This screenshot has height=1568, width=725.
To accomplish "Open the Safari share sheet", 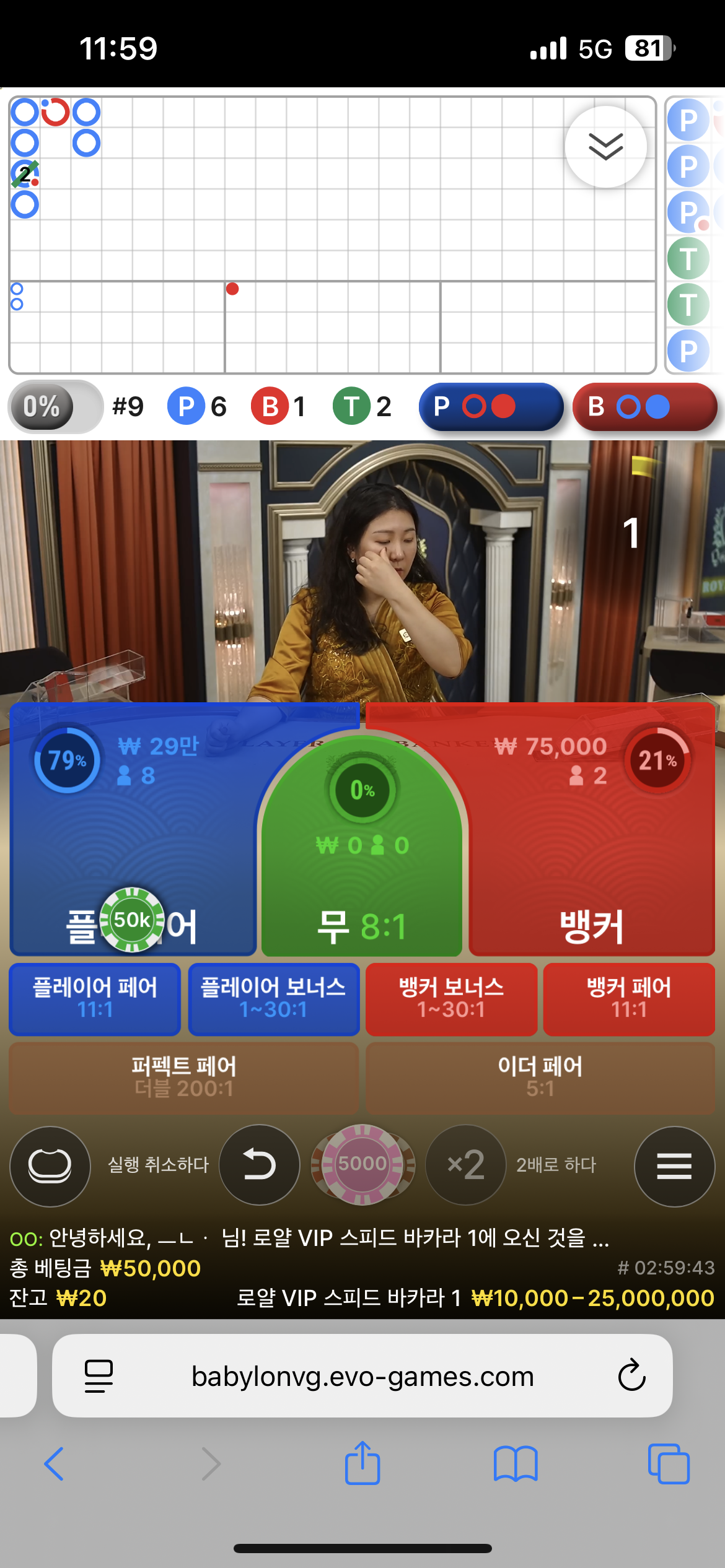I will click(362, 1464).
